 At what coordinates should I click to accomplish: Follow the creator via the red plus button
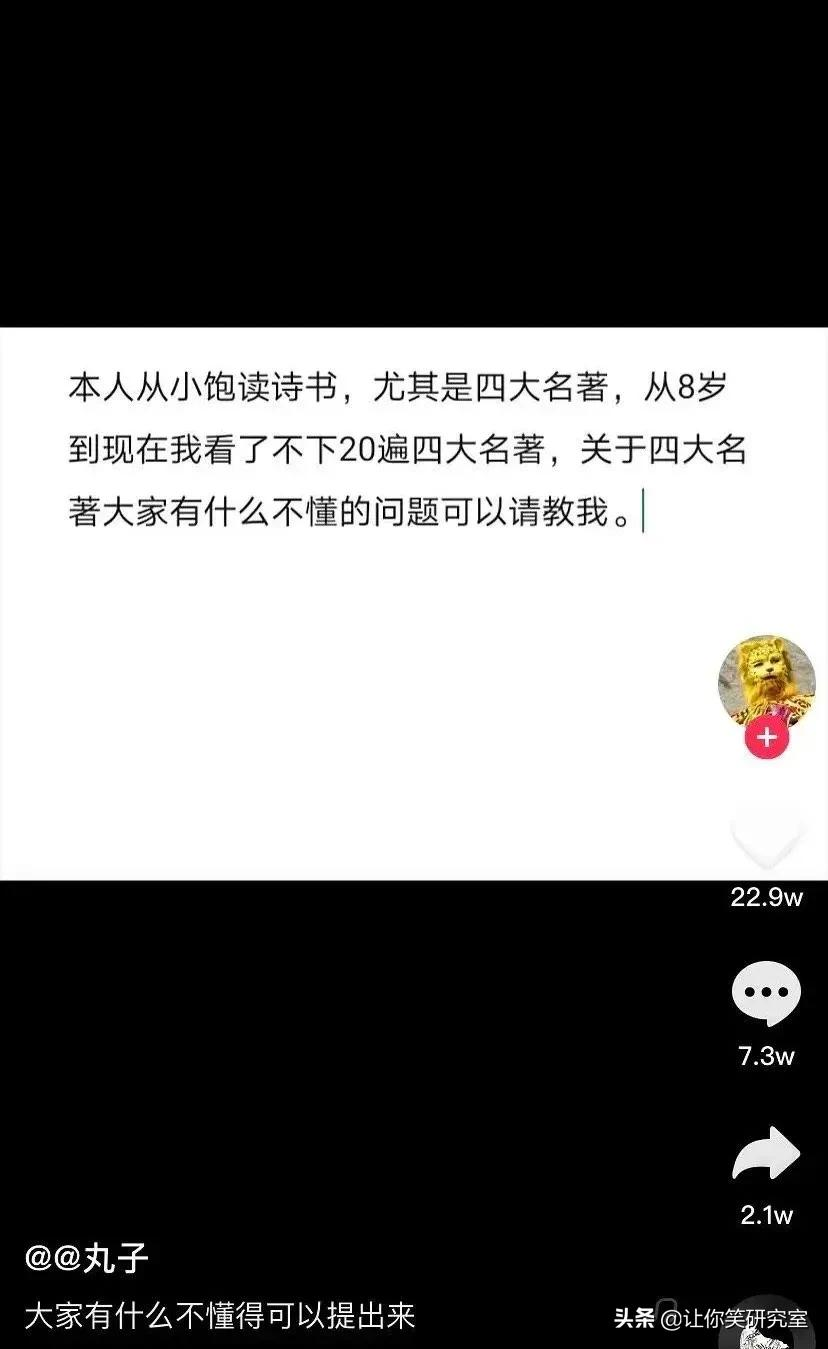coord(767,738)
